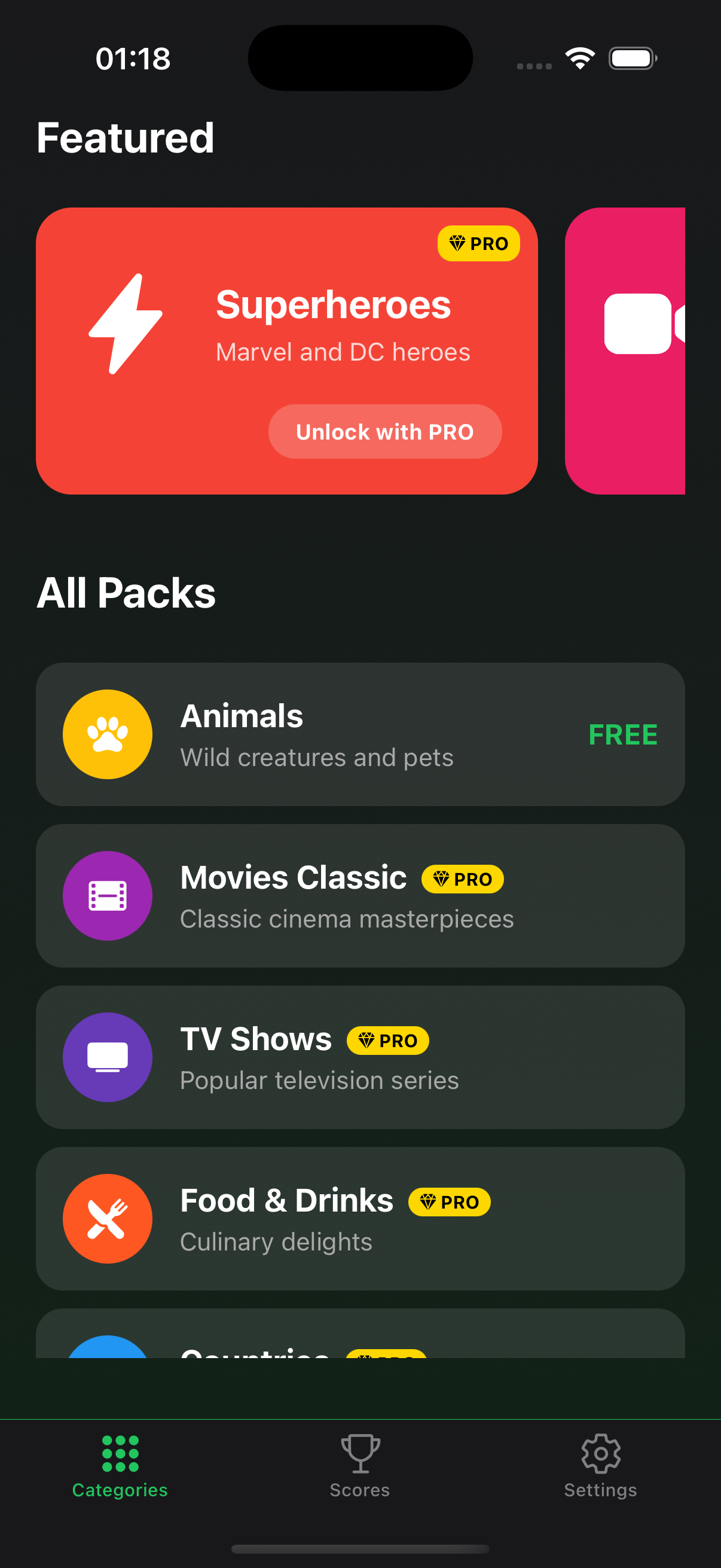Go to the Settings tab
The image size is (721, 1568).
600,1465
